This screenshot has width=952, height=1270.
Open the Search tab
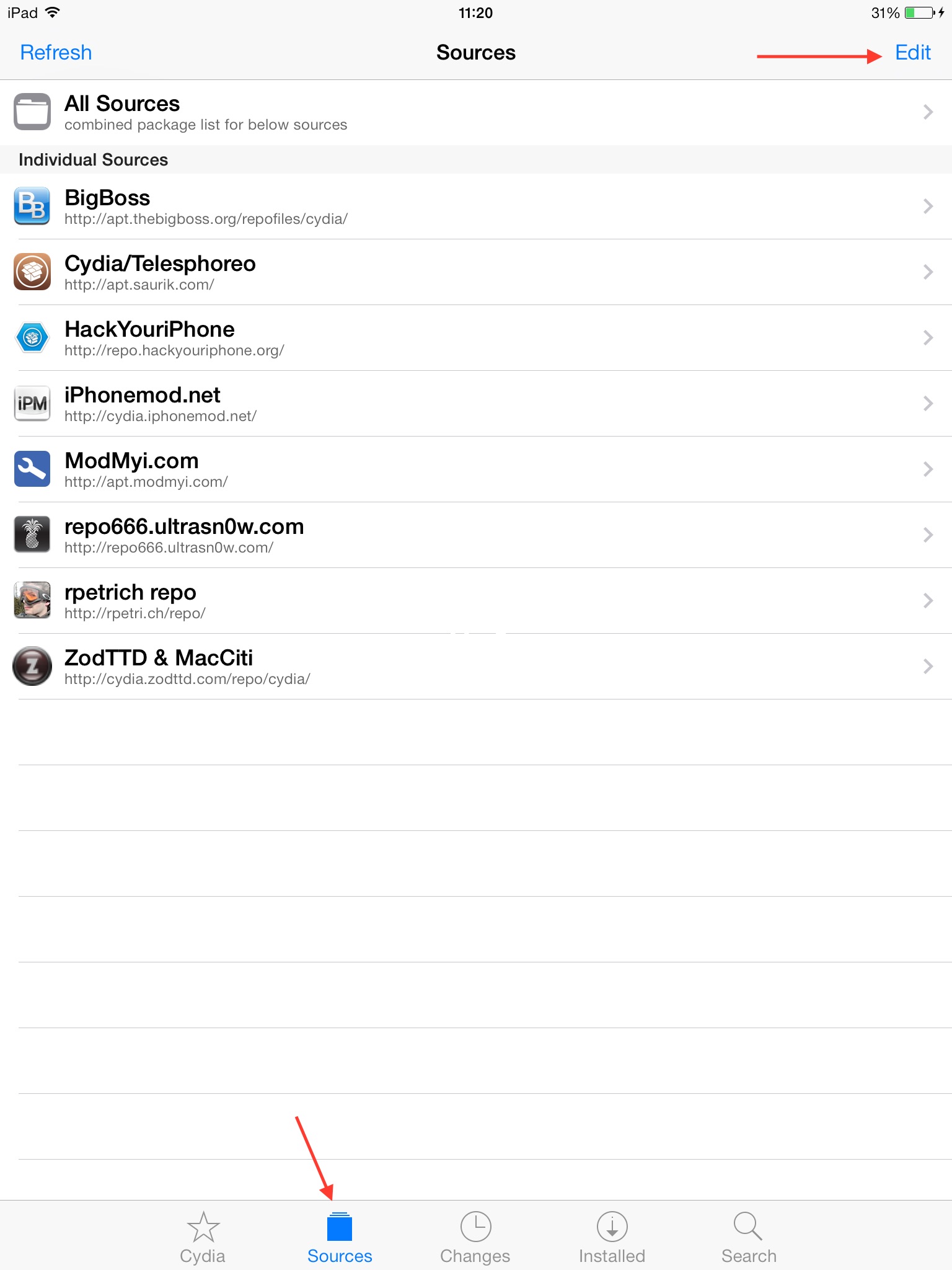(x=748, y=1237)
